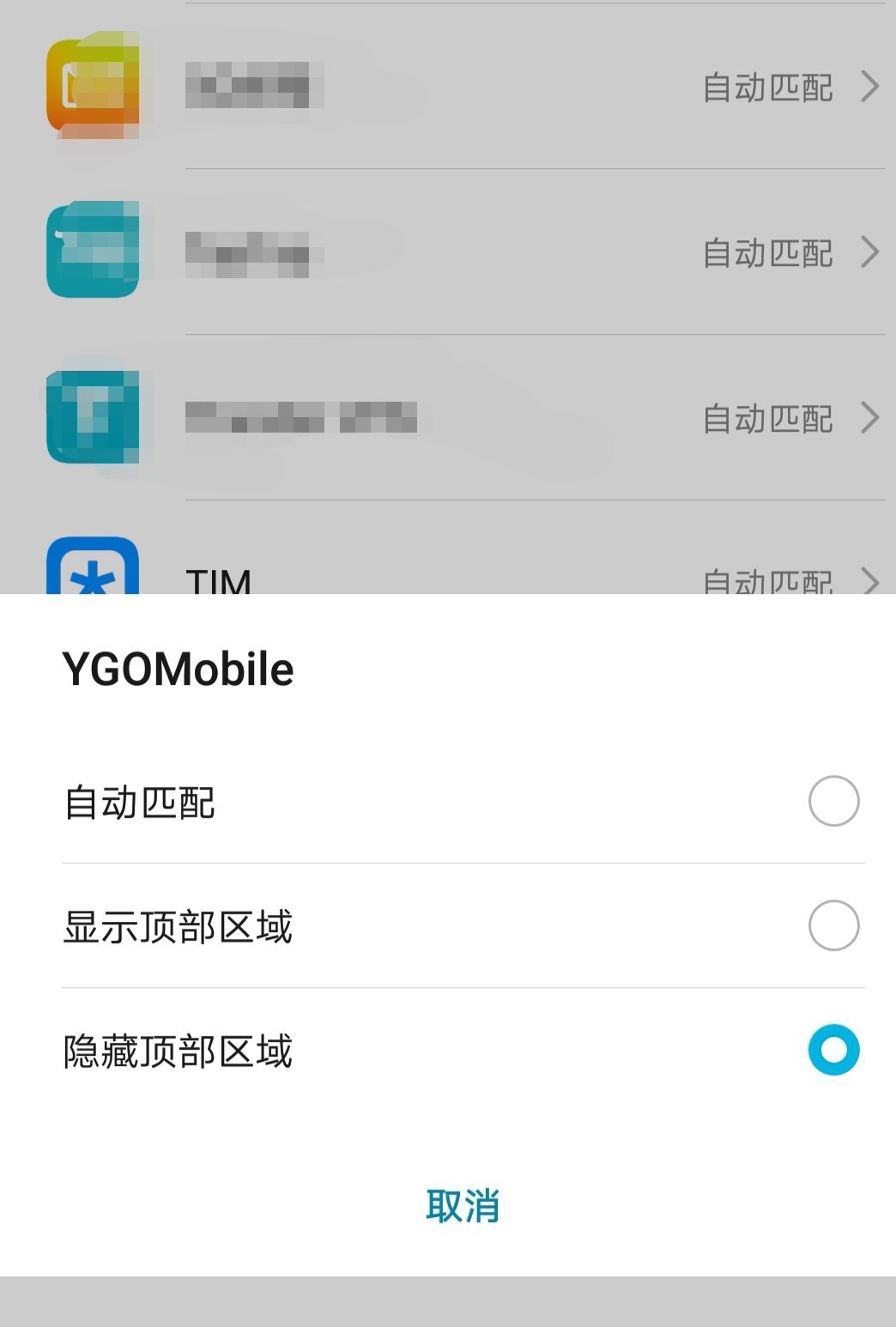Viewport: 896px width, 1327px height.
Task: Click the 隐藏顶部区域 text label
Action: 176,1051
